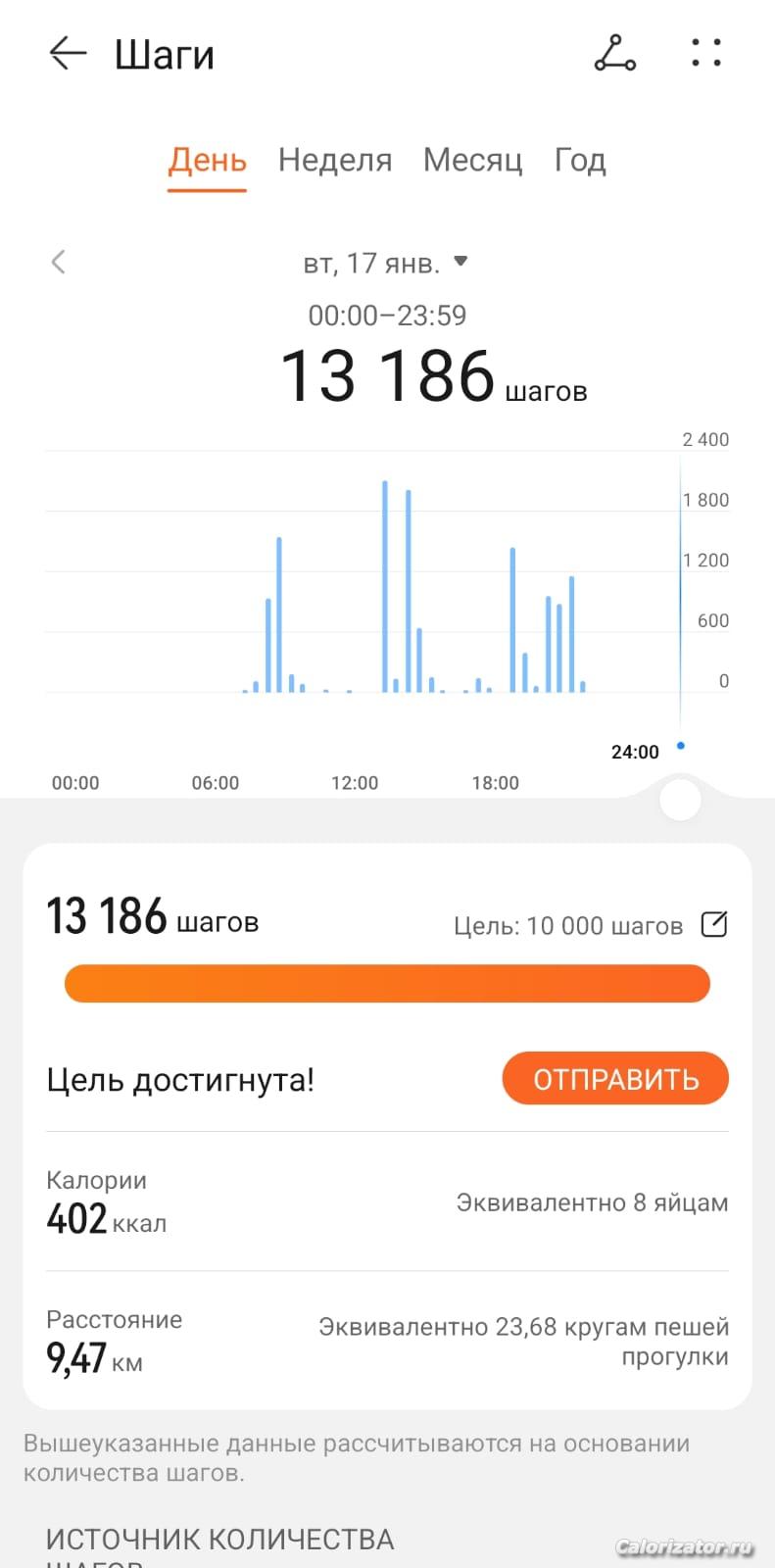Tap the ОТПРАВИТЬ button
This screenshot has width=775, height=1568.
click(615, 1079)
